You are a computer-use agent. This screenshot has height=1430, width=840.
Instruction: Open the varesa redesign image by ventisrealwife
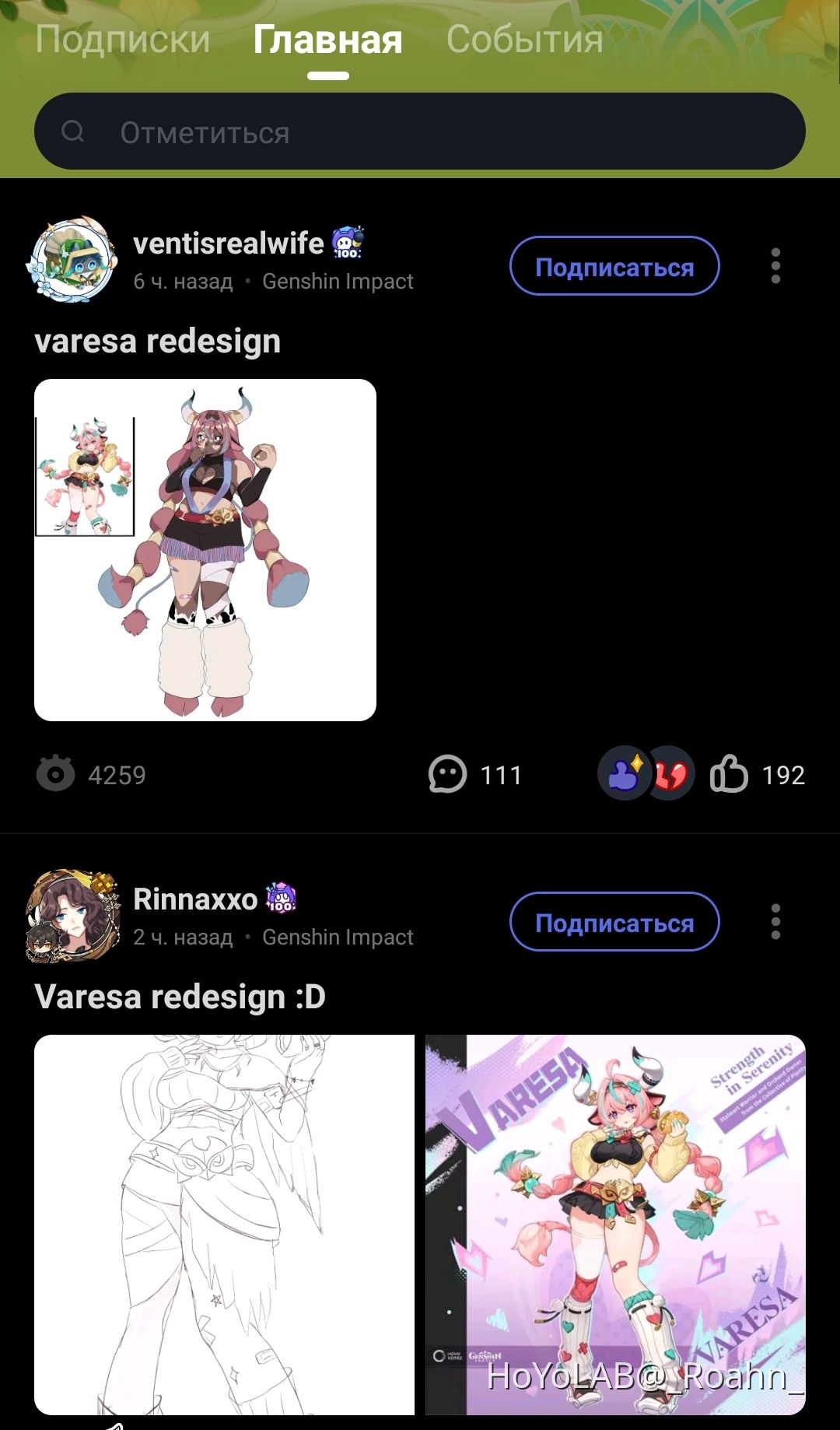click(205, 550)
